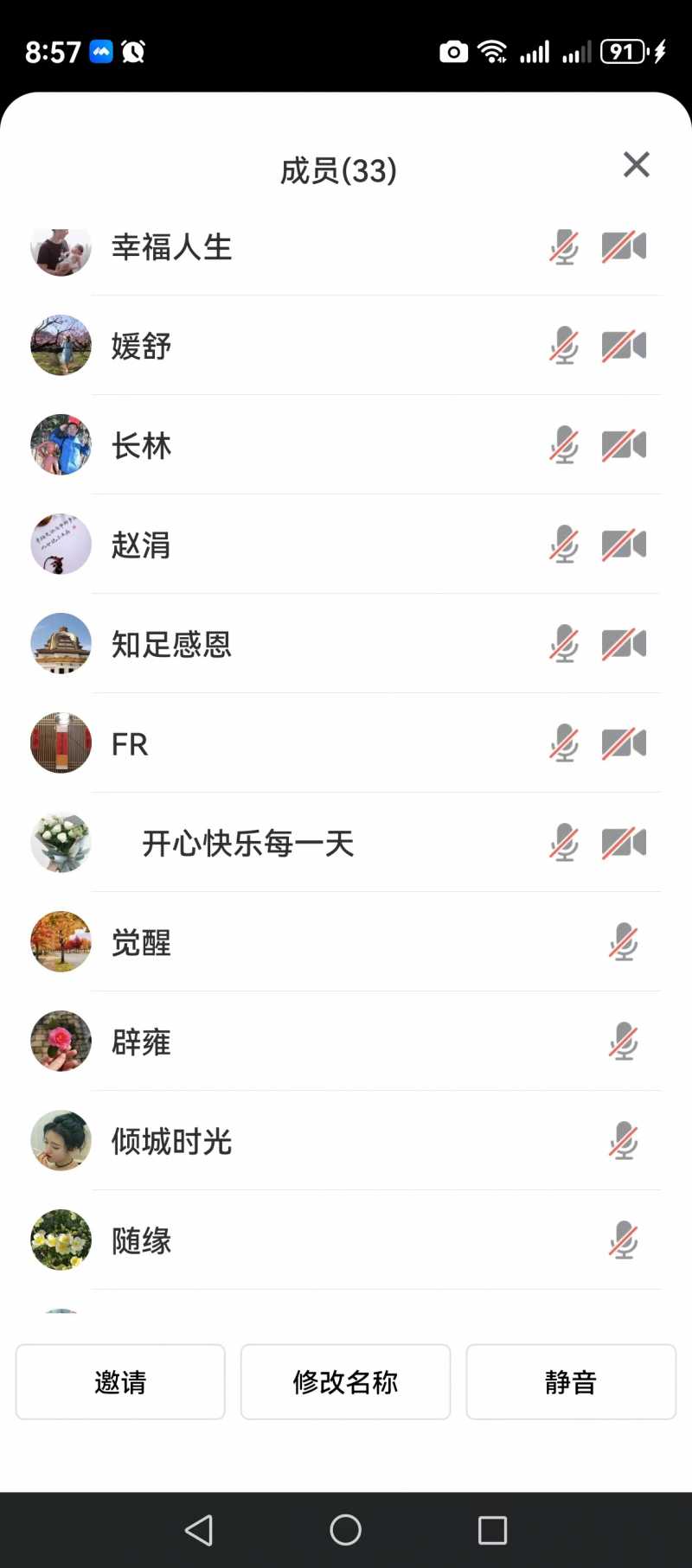Go to the system home screen
The width and height of the screenshot is (692, 1568).
[x=346, y=1530]
